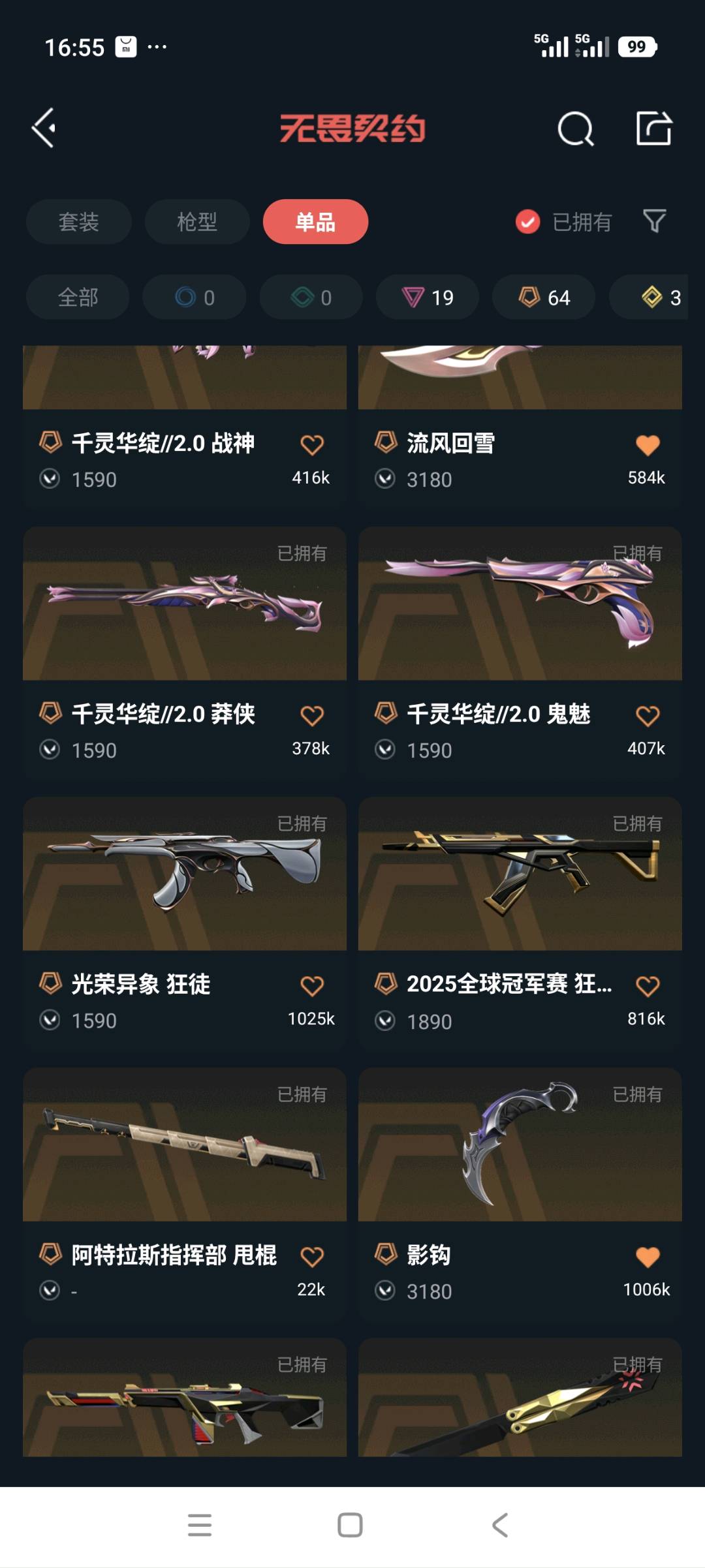Select the 全部 rarity chip

(78, 298)
